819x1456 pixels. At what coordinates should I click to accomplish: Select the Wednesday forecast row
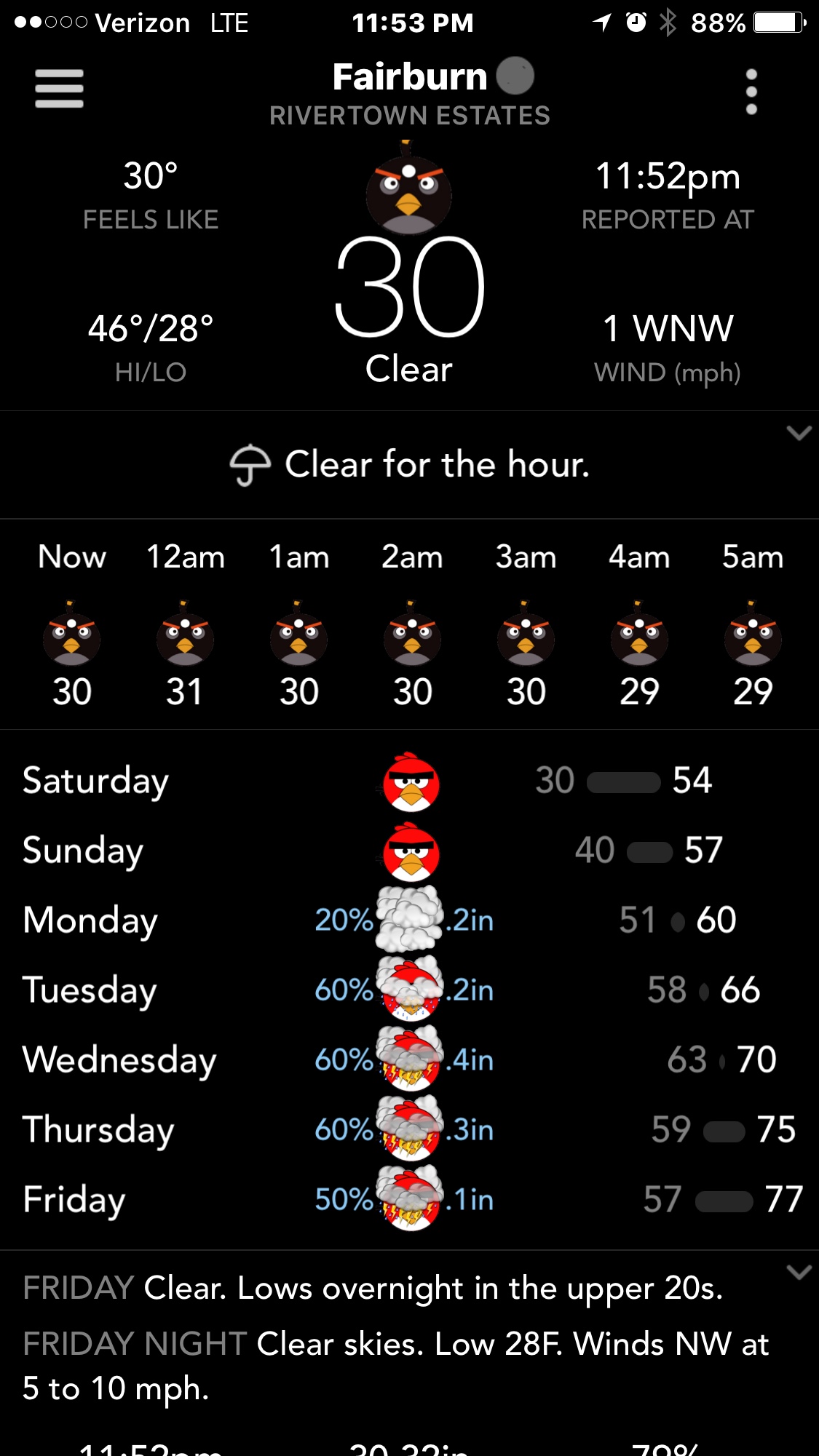(409, 1060)
